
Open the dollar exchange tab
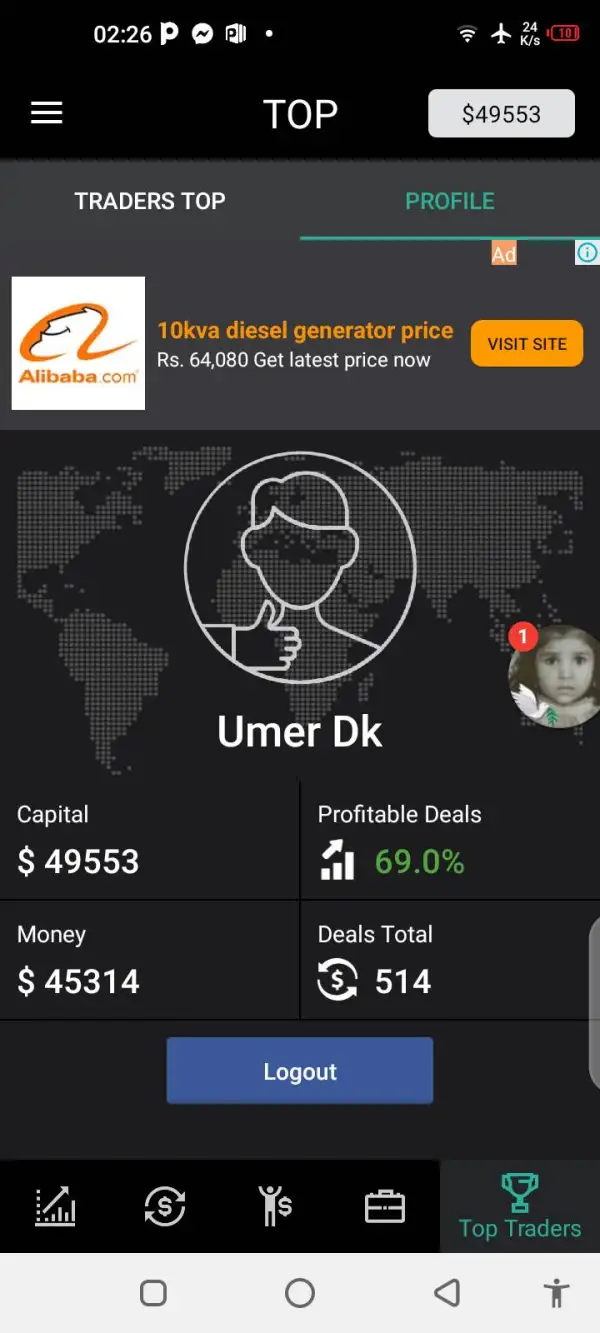pos(165,1206)
